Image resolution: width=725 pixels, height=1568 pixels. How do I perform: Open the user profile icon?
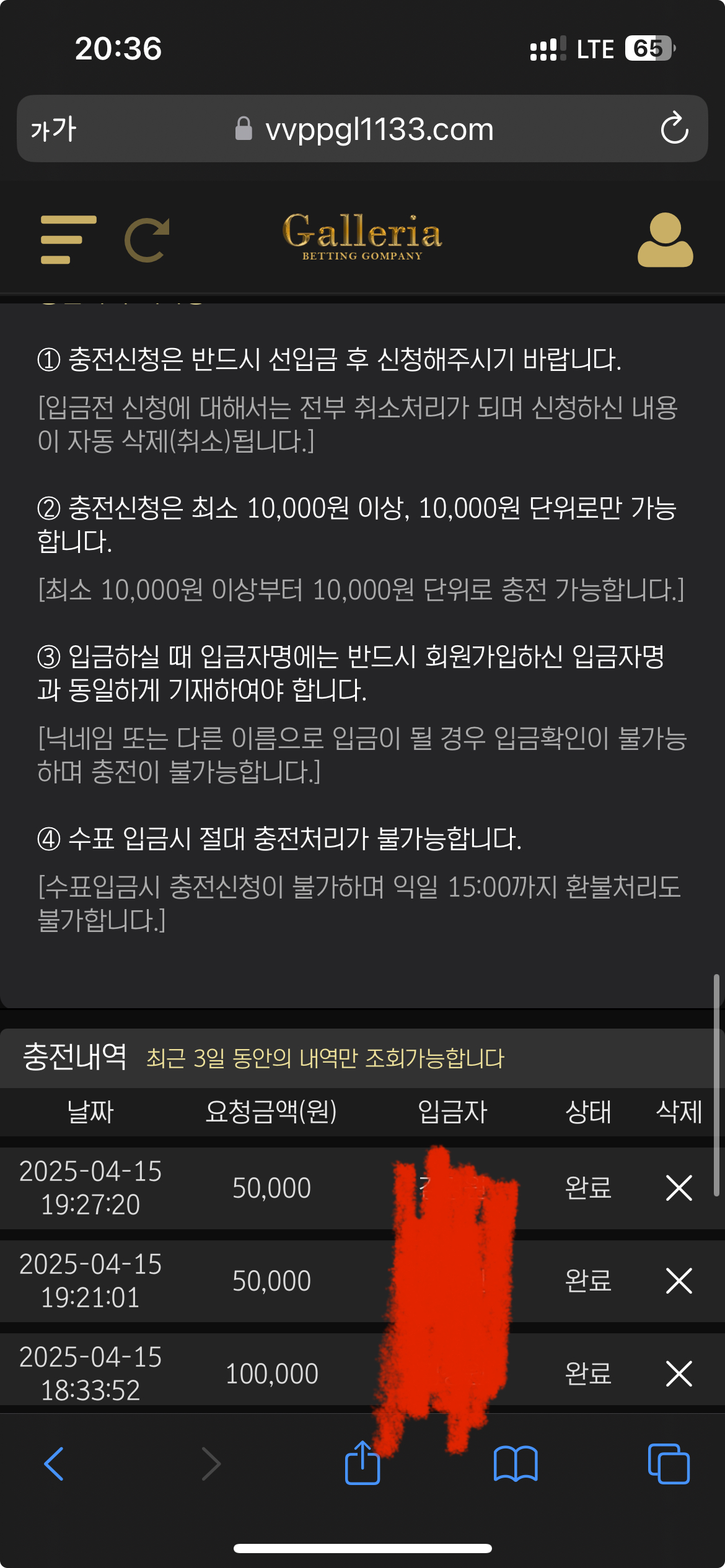(665, 240)
